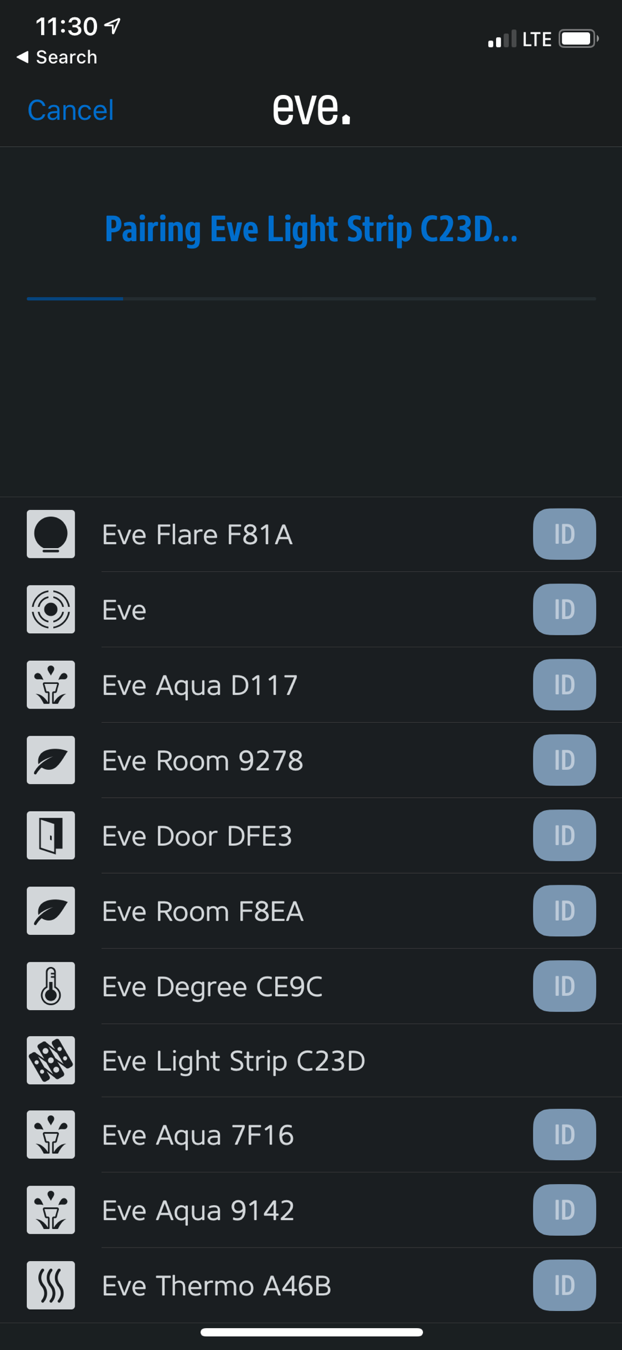This screenshot has width=622, height=1350.
Task: Choose the Eve Door DFE3 accessory row
Action: pos(311,835)
